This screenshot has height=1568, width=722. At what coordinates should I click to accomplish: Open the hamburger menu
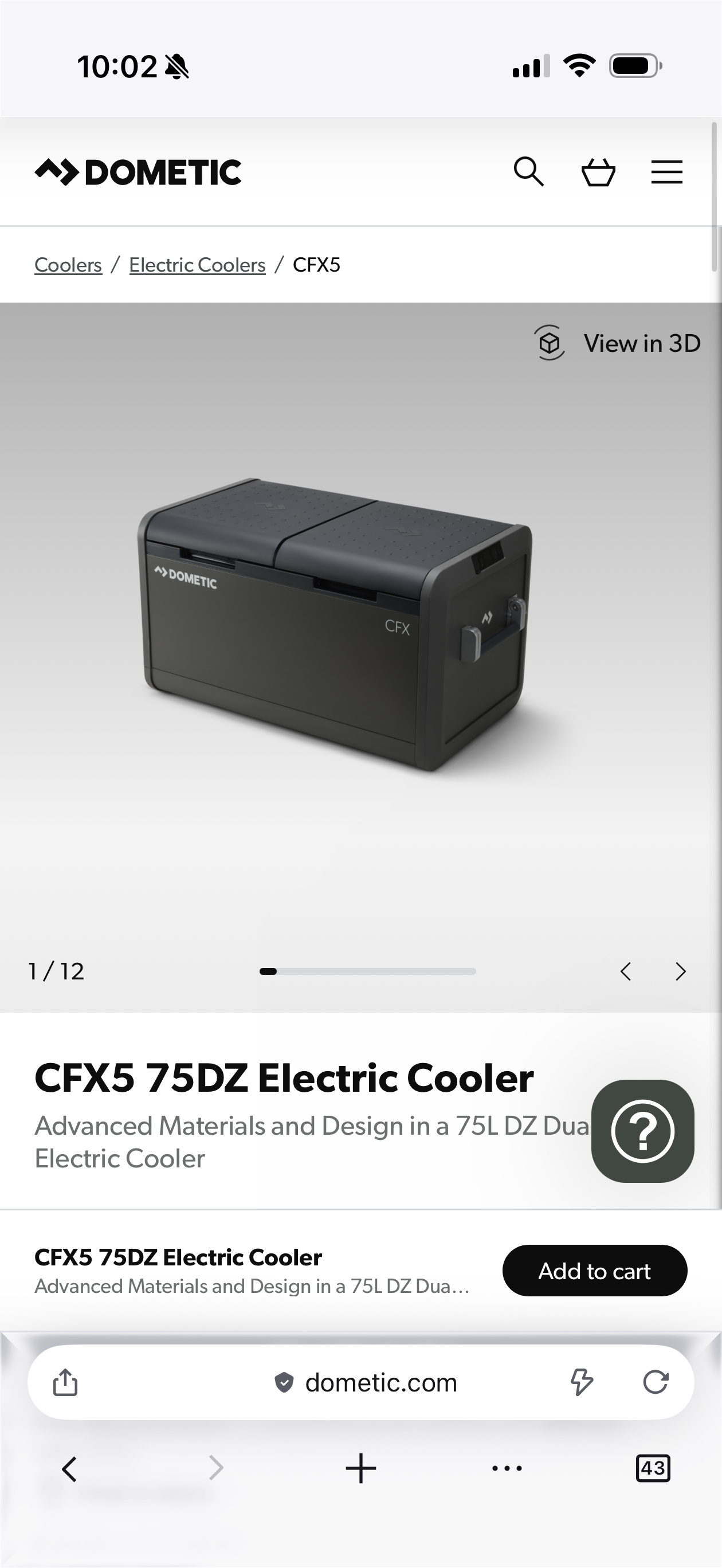pyautogui.click(x=666, y=172)
